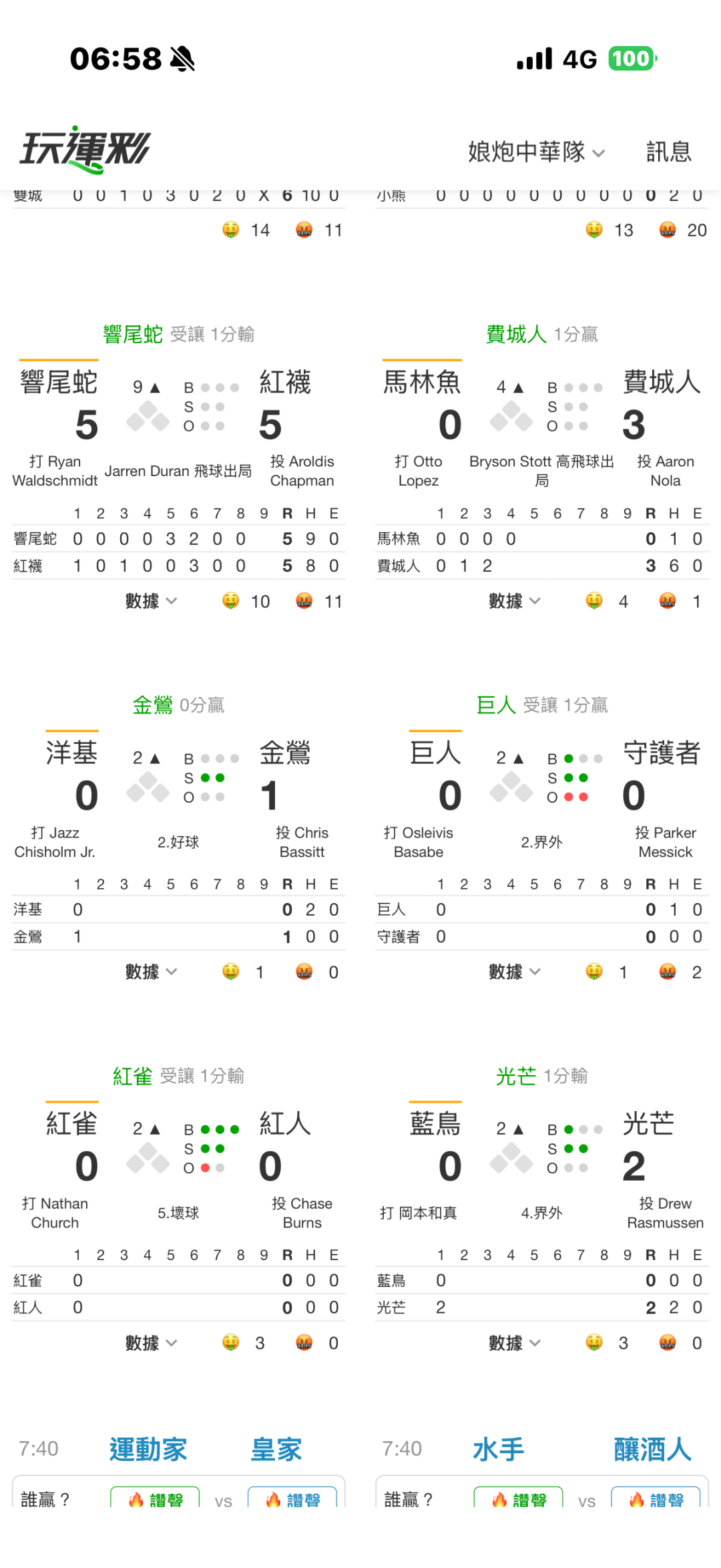Screen dimensions: 721x1568
Task: Open the 釀酒人 team link
Action: point(652,1449)
